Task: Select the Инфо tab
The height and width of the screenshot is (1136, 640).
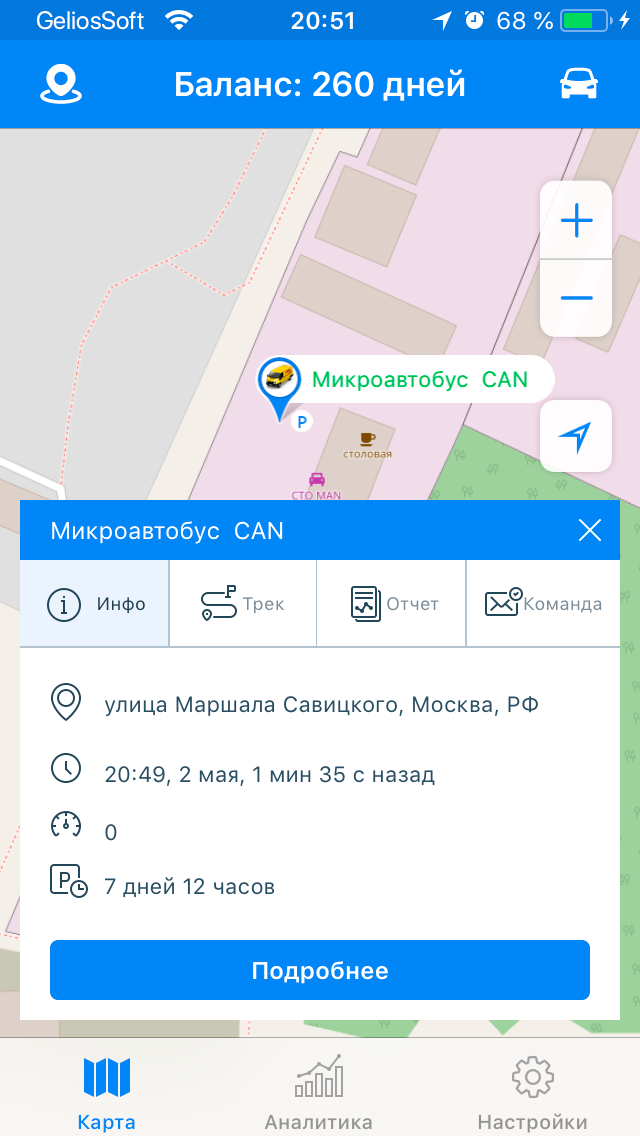Action: (95, 603)
